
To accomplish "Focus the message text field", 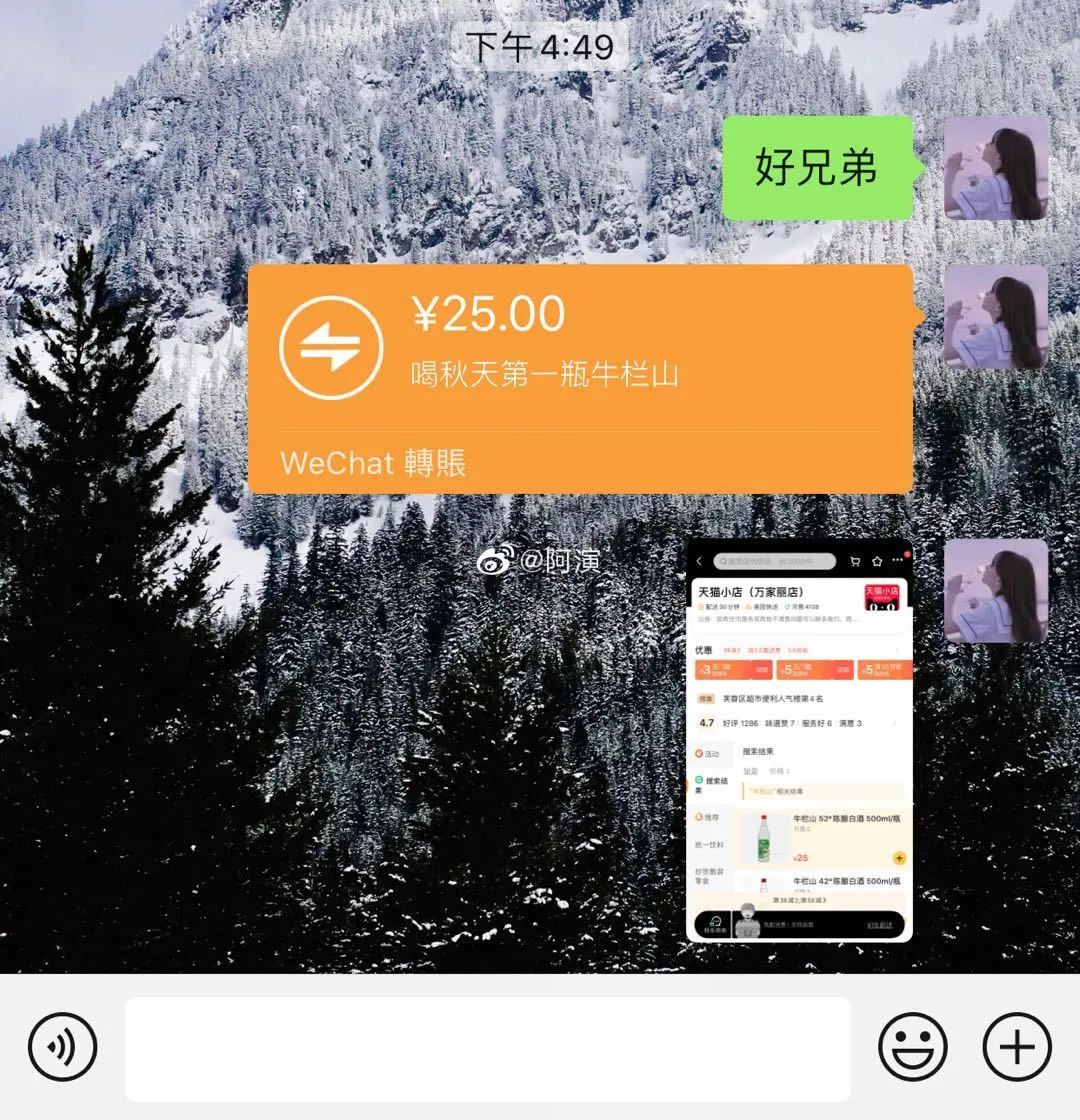I will point(487,1048).
